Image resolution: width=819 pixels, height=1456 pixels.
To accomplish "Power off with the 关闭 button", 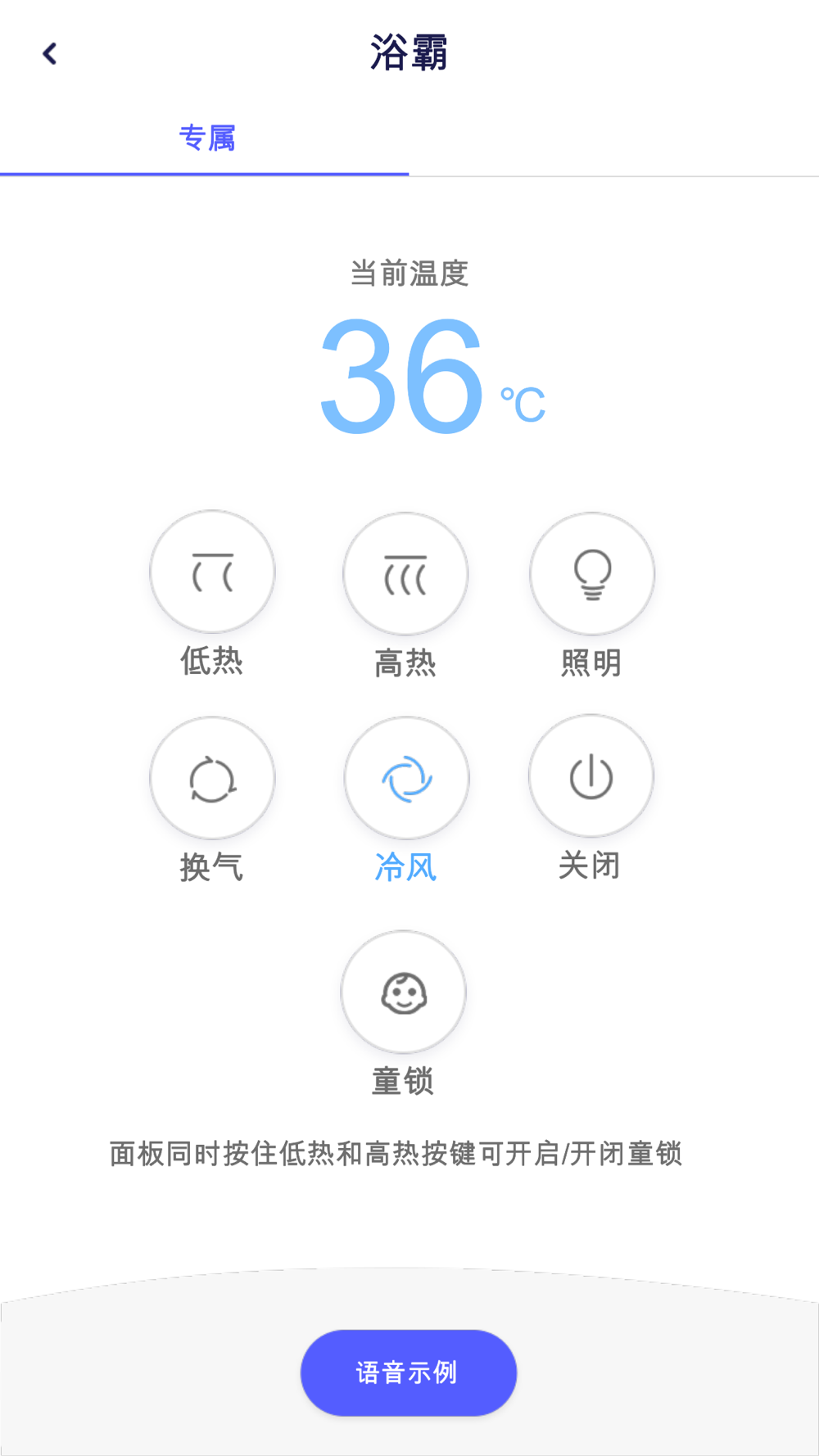I will click(x=591, y=777).
